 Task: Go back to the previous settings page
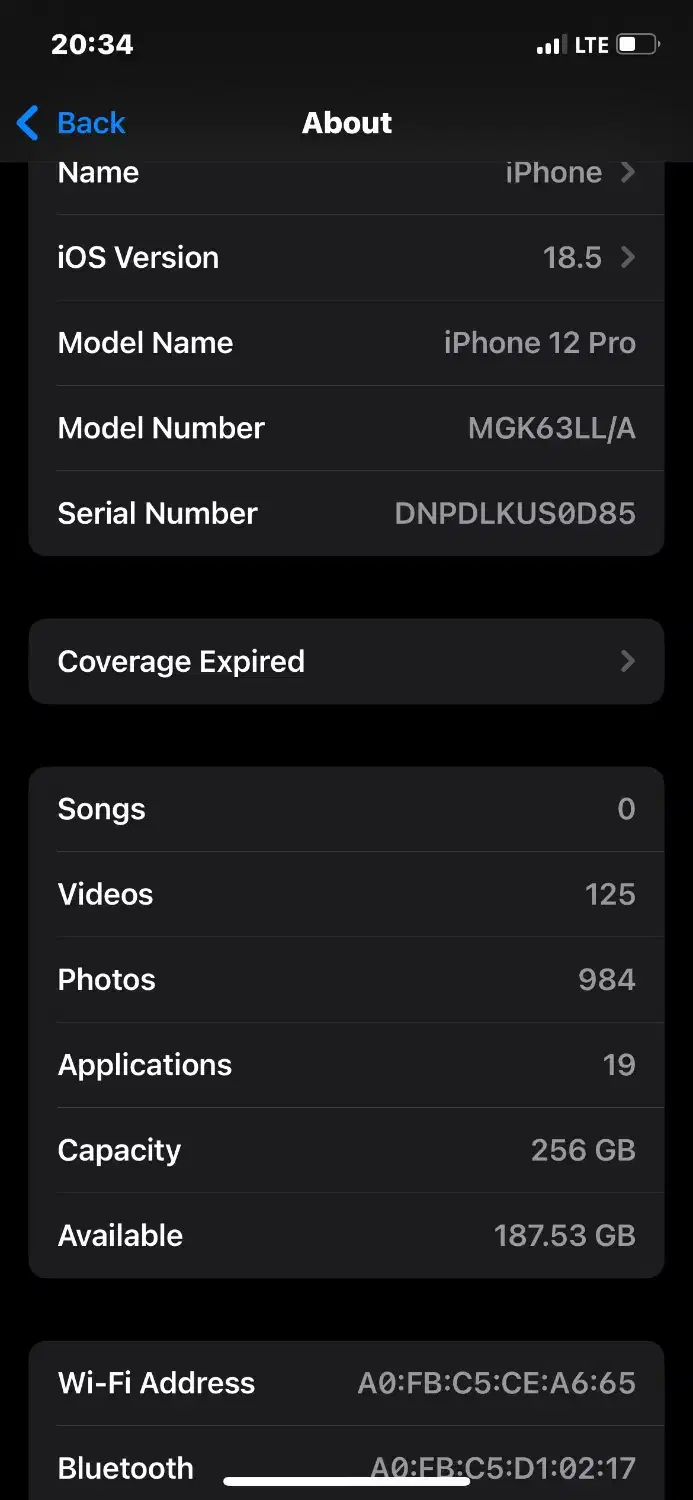72,123
